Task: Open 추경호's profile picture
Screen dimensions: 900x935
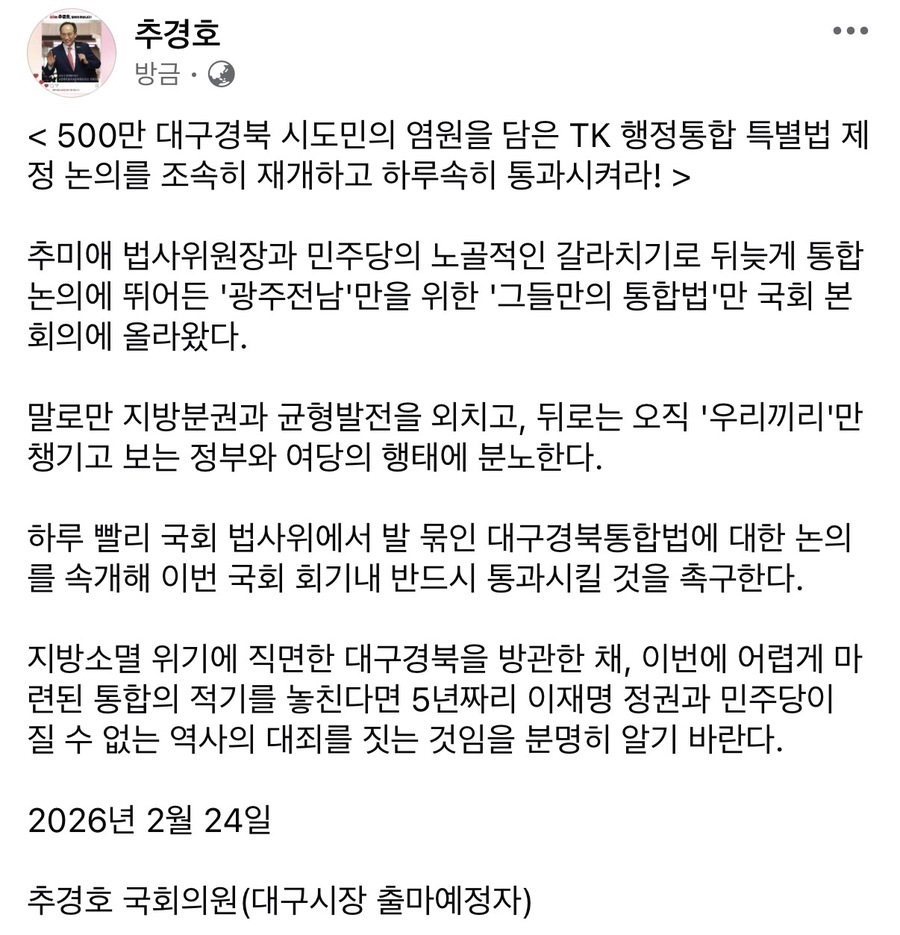Action: (x=71, y=53)
